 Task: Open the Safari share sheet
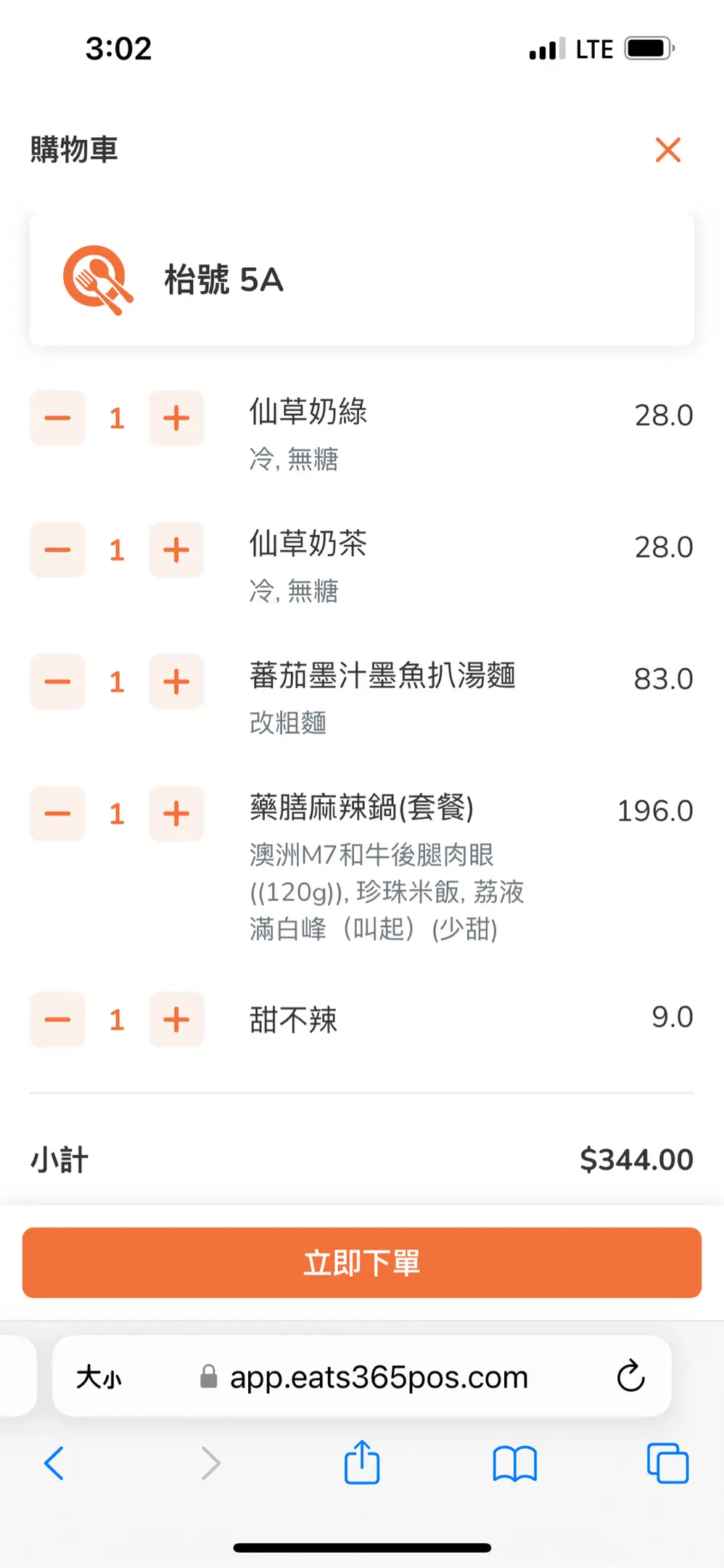(362, 1461)
